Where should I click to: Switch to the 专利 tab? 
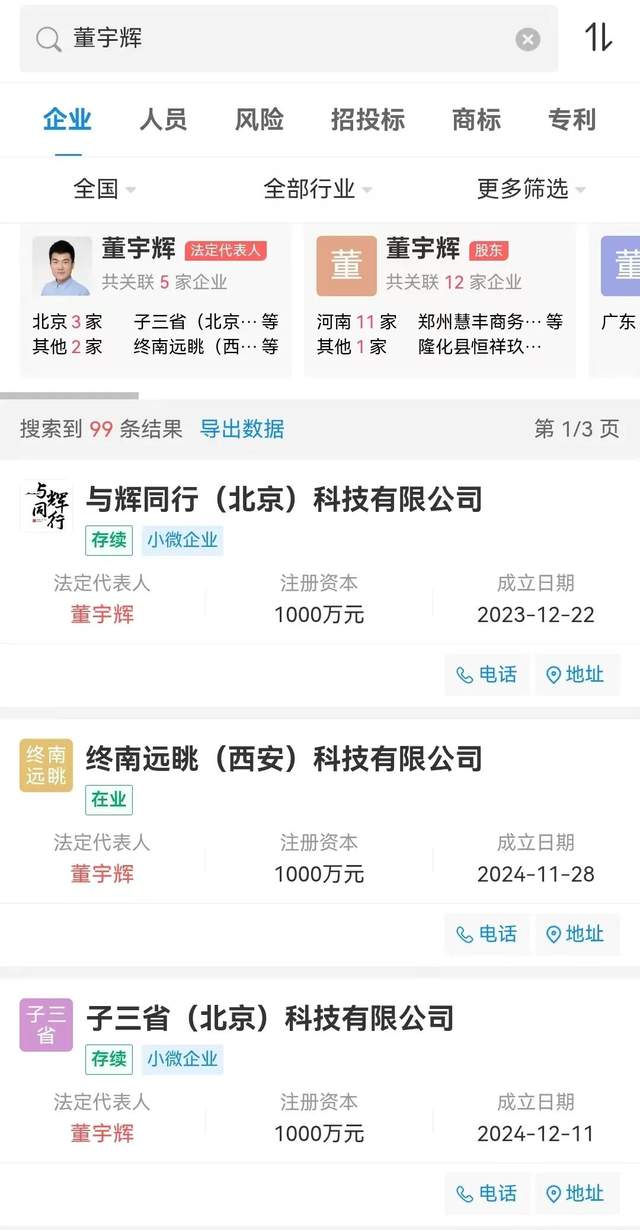coord(572,120)
